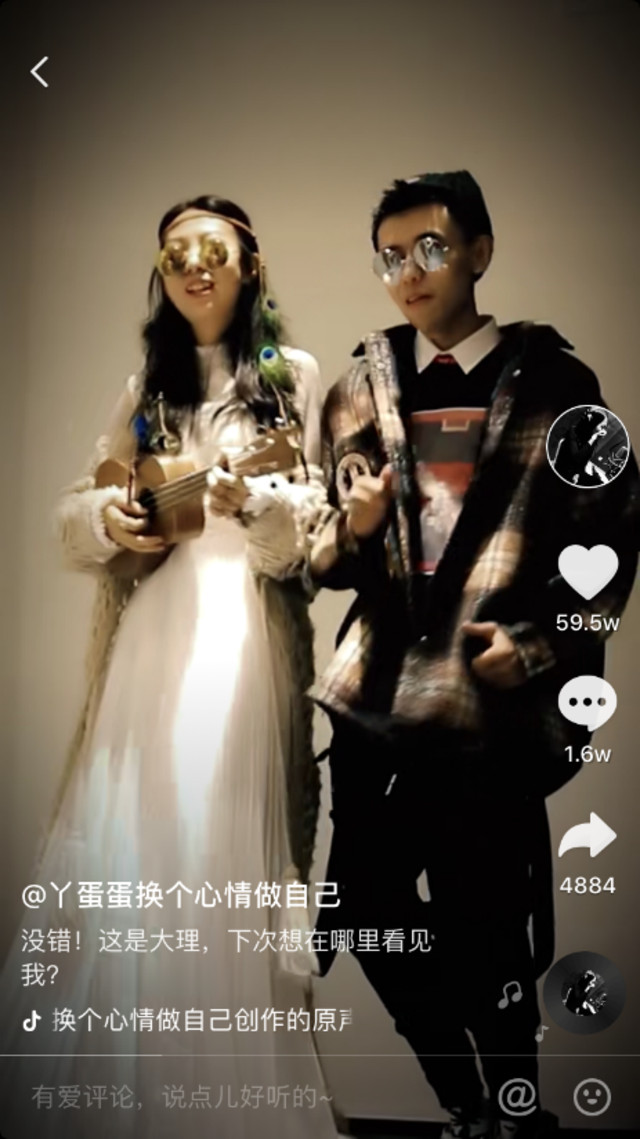Share this video via arrow icon
This screenshot has height=1139, width=640.
588,836
